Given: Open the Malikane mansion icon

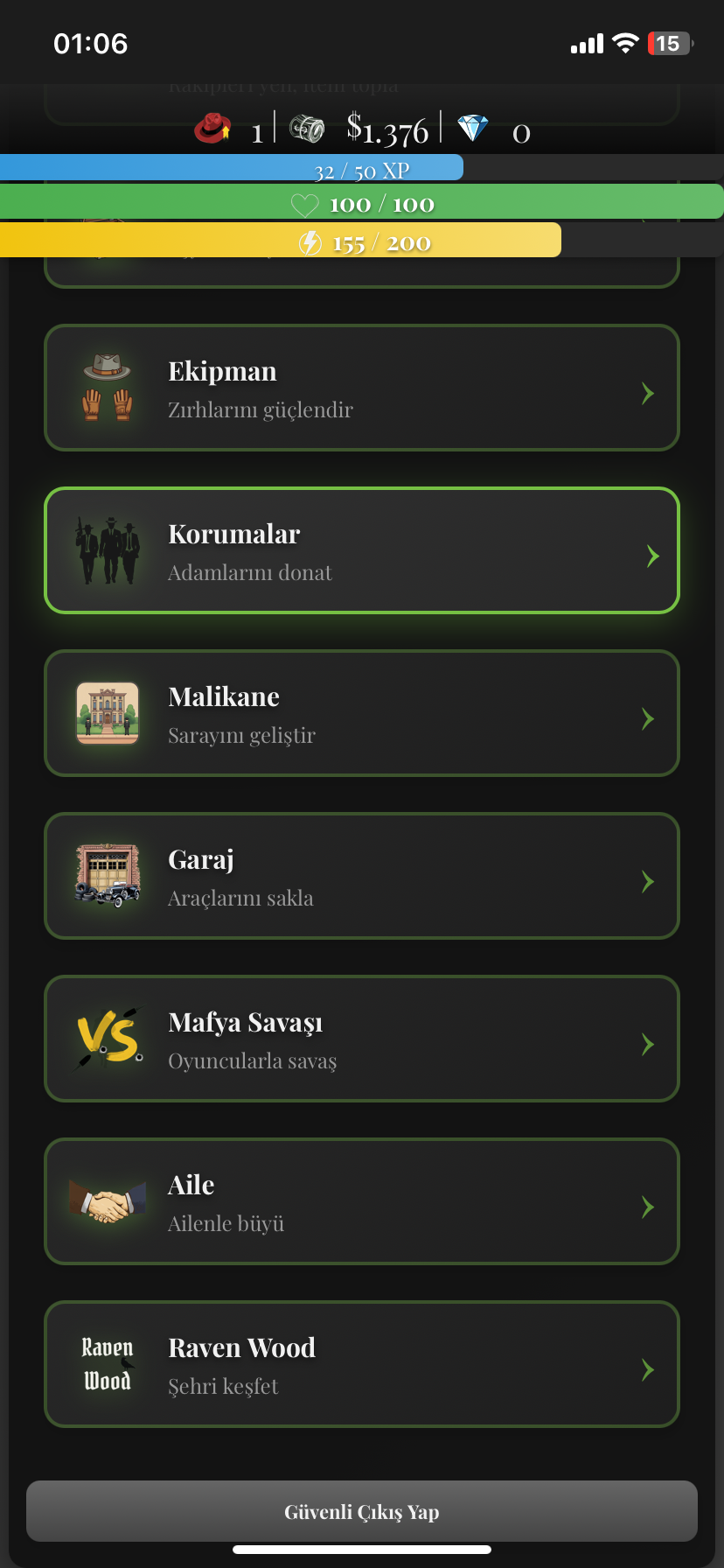Looking at the screenshot, I should [107, 713].
